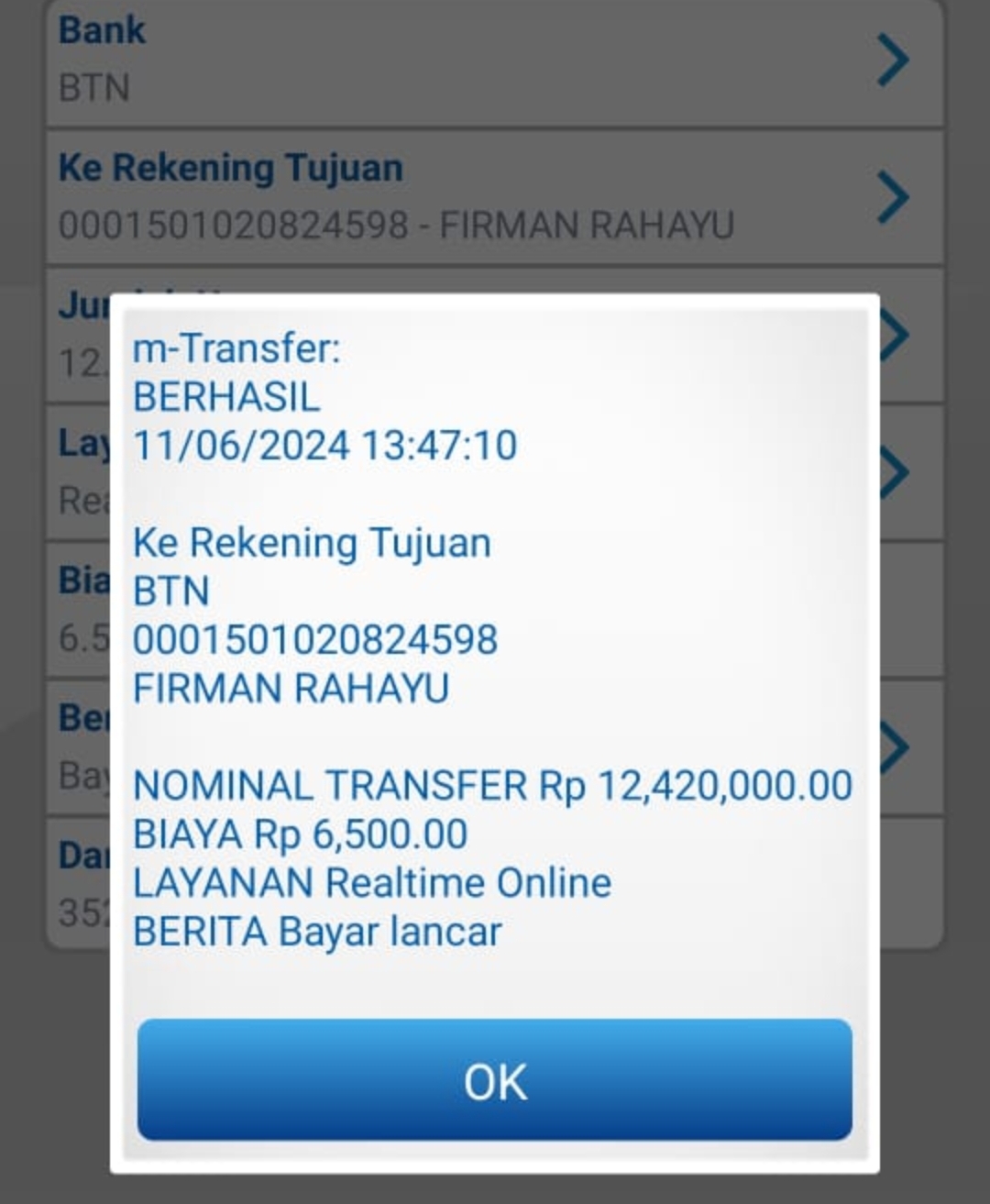Confirm the transfer dialog with OK

(x=495, y=1080)
